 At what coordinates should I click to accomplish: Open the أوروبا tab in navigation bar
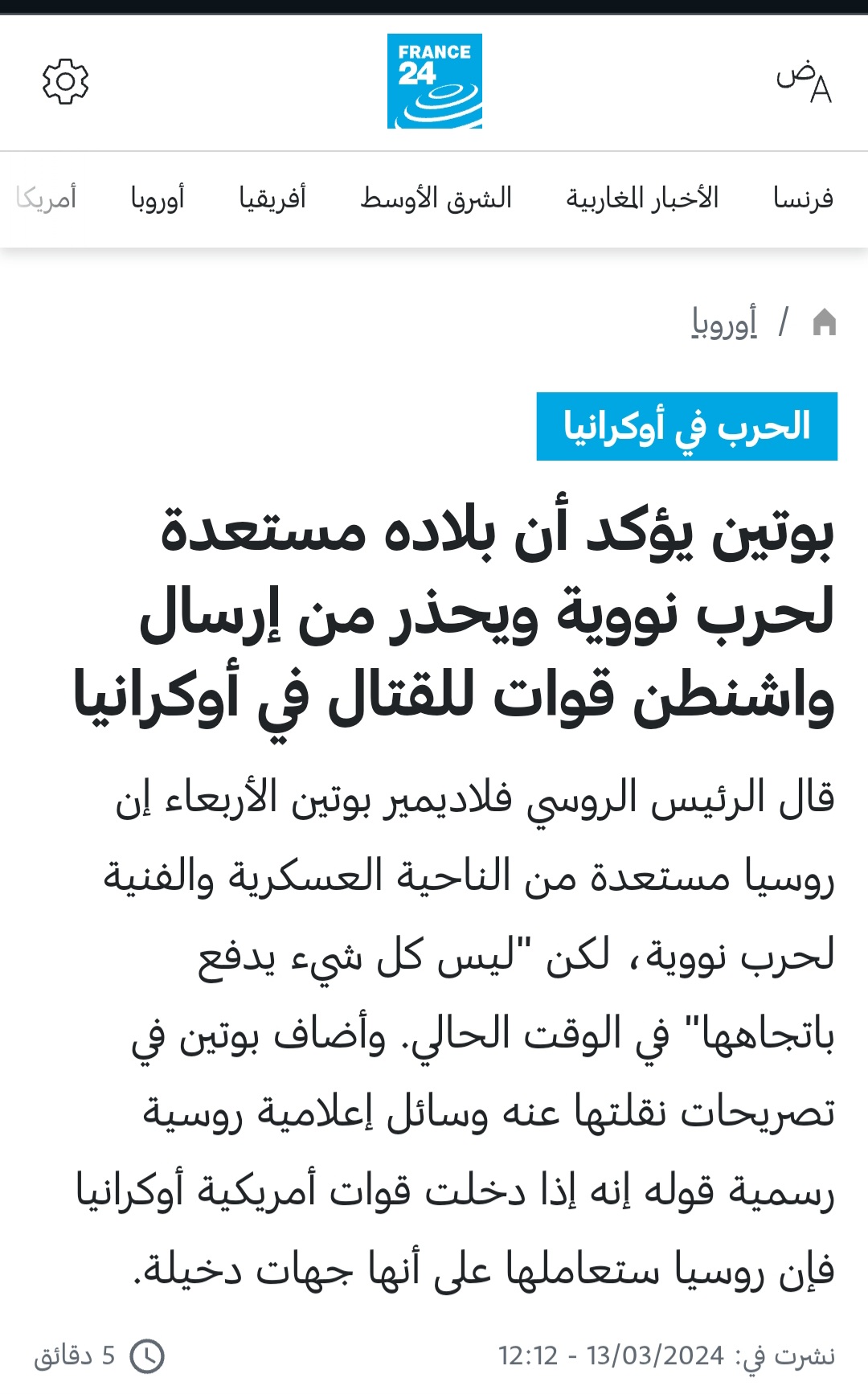click(x=158, y=198)
